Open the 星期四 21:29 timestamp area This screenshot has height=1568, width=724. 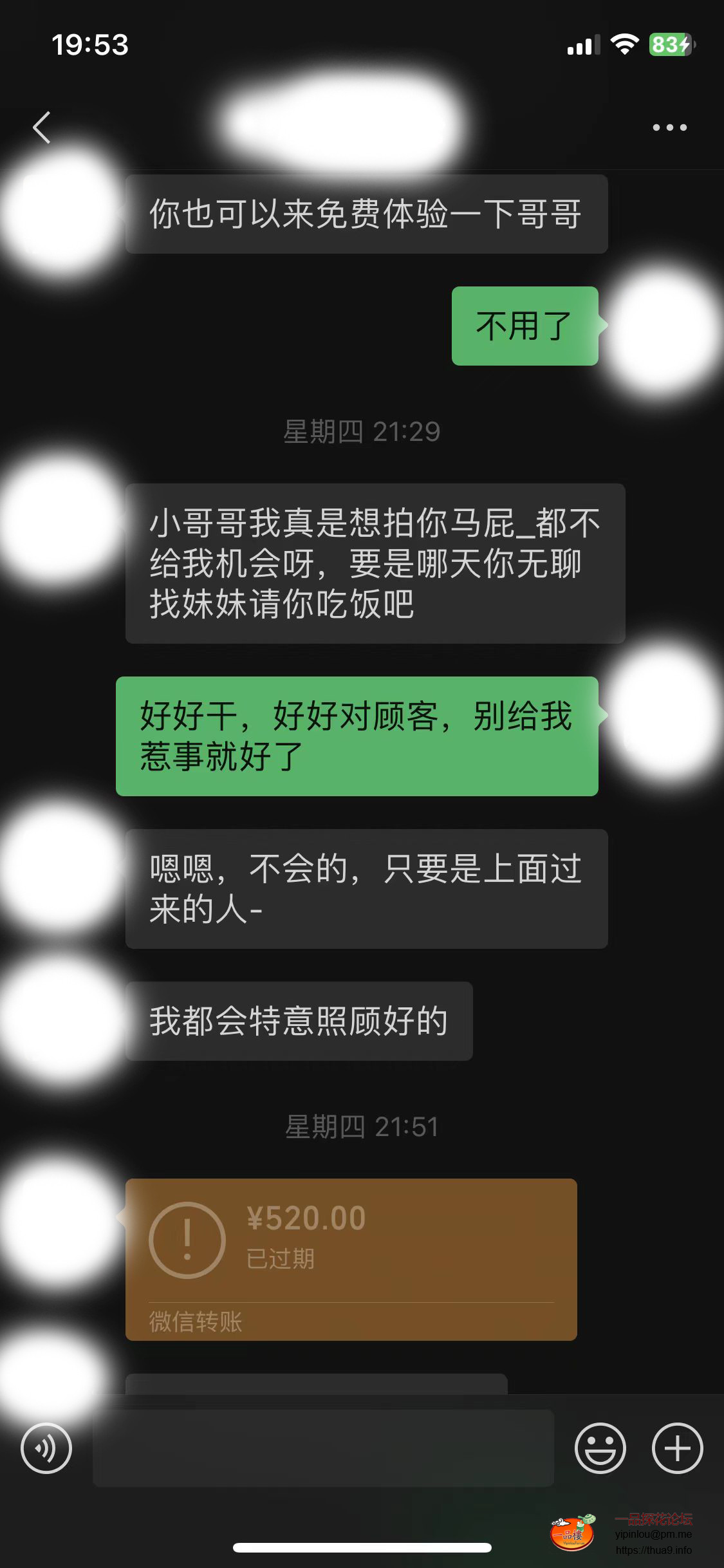click(362, 432)
